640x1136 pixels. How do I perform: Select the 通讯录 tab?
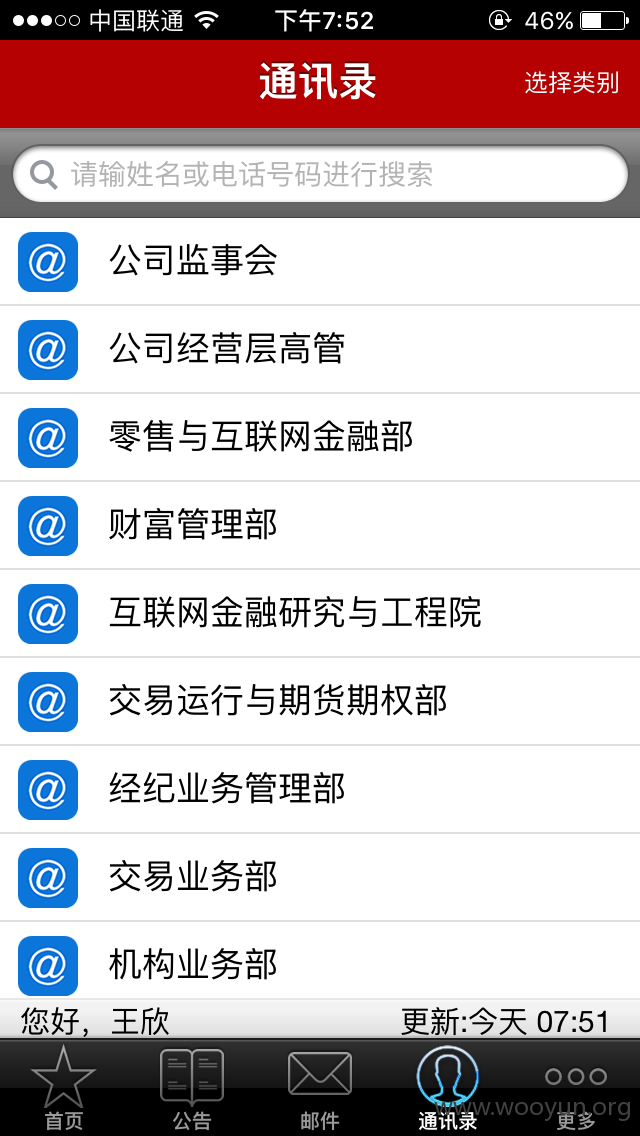tap(448, 1088)
